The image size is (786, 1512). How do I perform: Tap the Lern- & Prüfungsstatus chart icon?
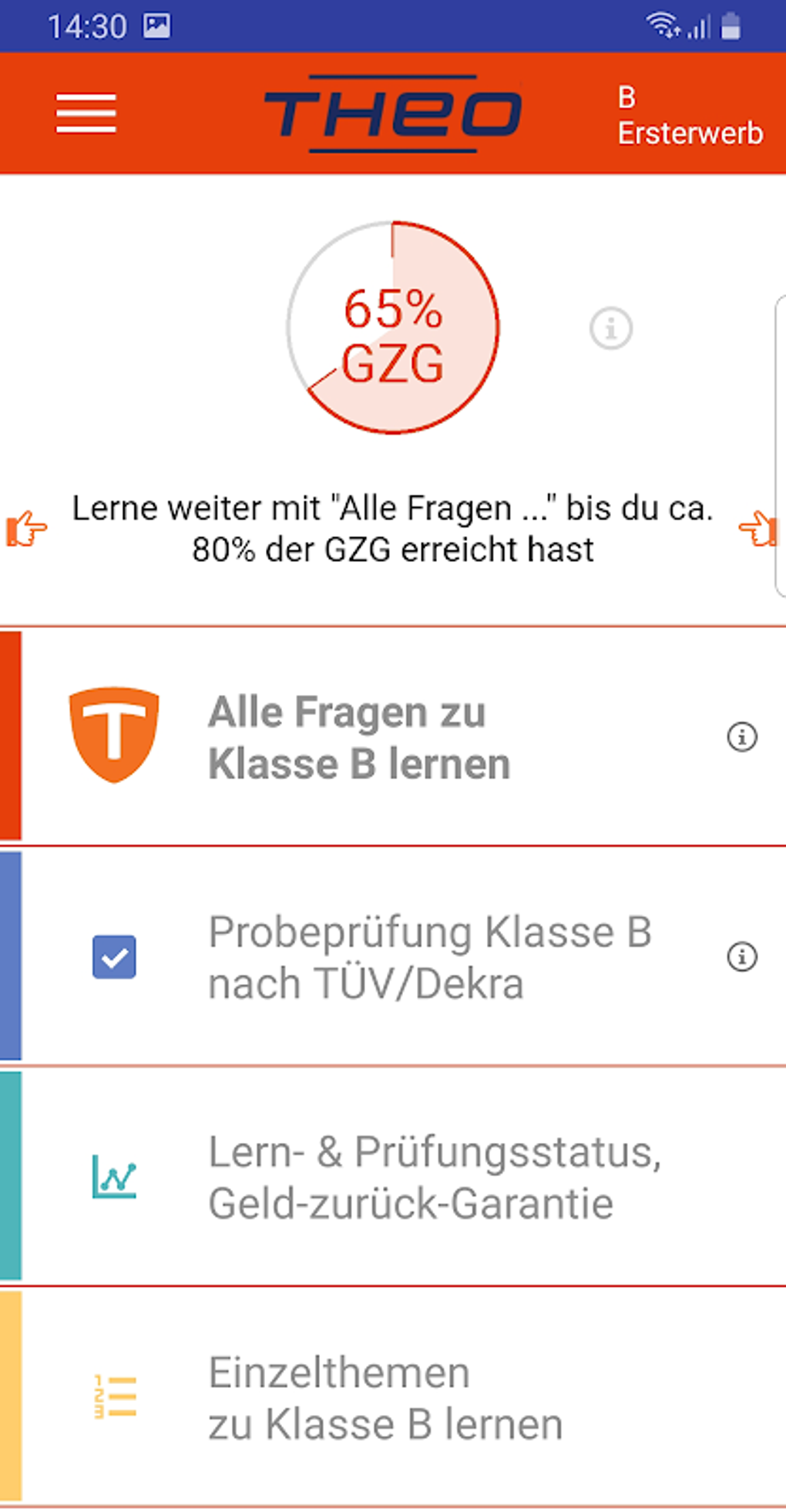[x=114, y=1174]
